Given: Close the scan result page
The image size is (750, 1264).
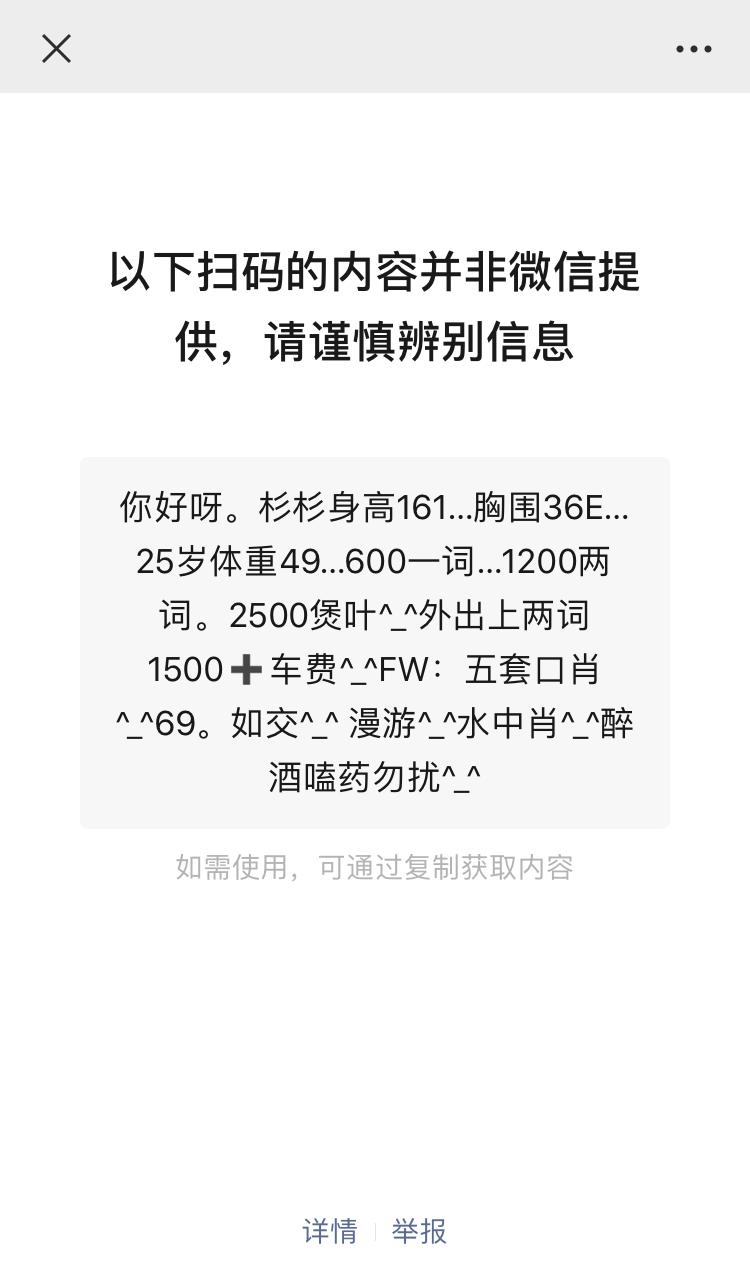Looking at the screenshot, I should 57,48.
